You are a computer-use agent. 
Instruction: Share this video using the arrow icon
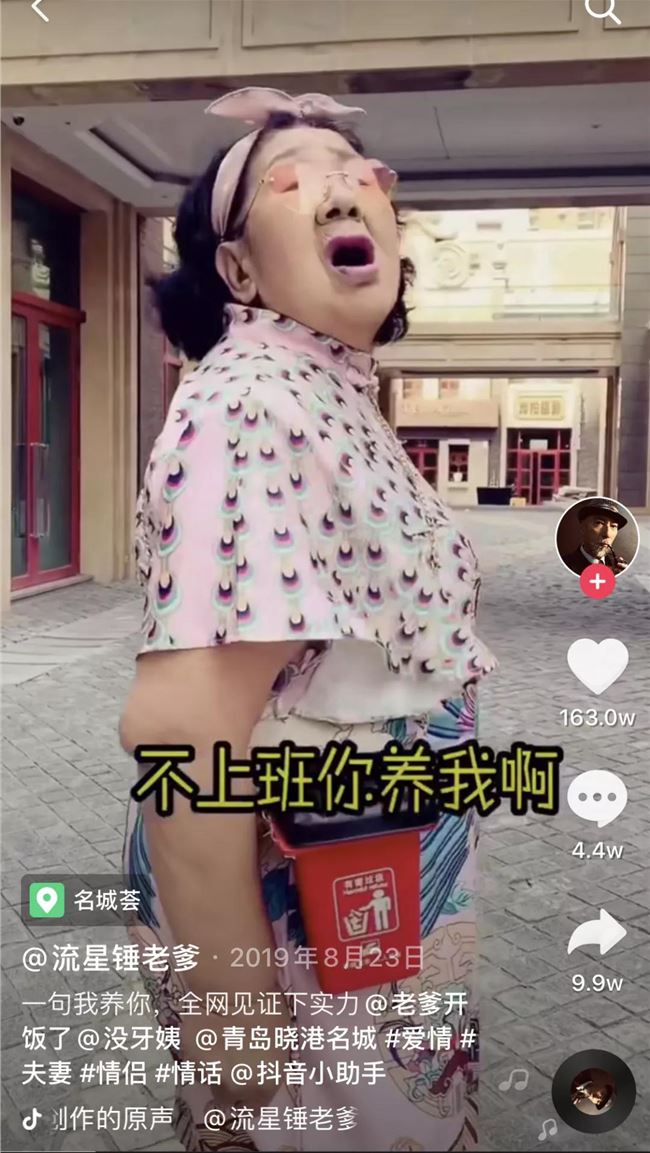597,933
